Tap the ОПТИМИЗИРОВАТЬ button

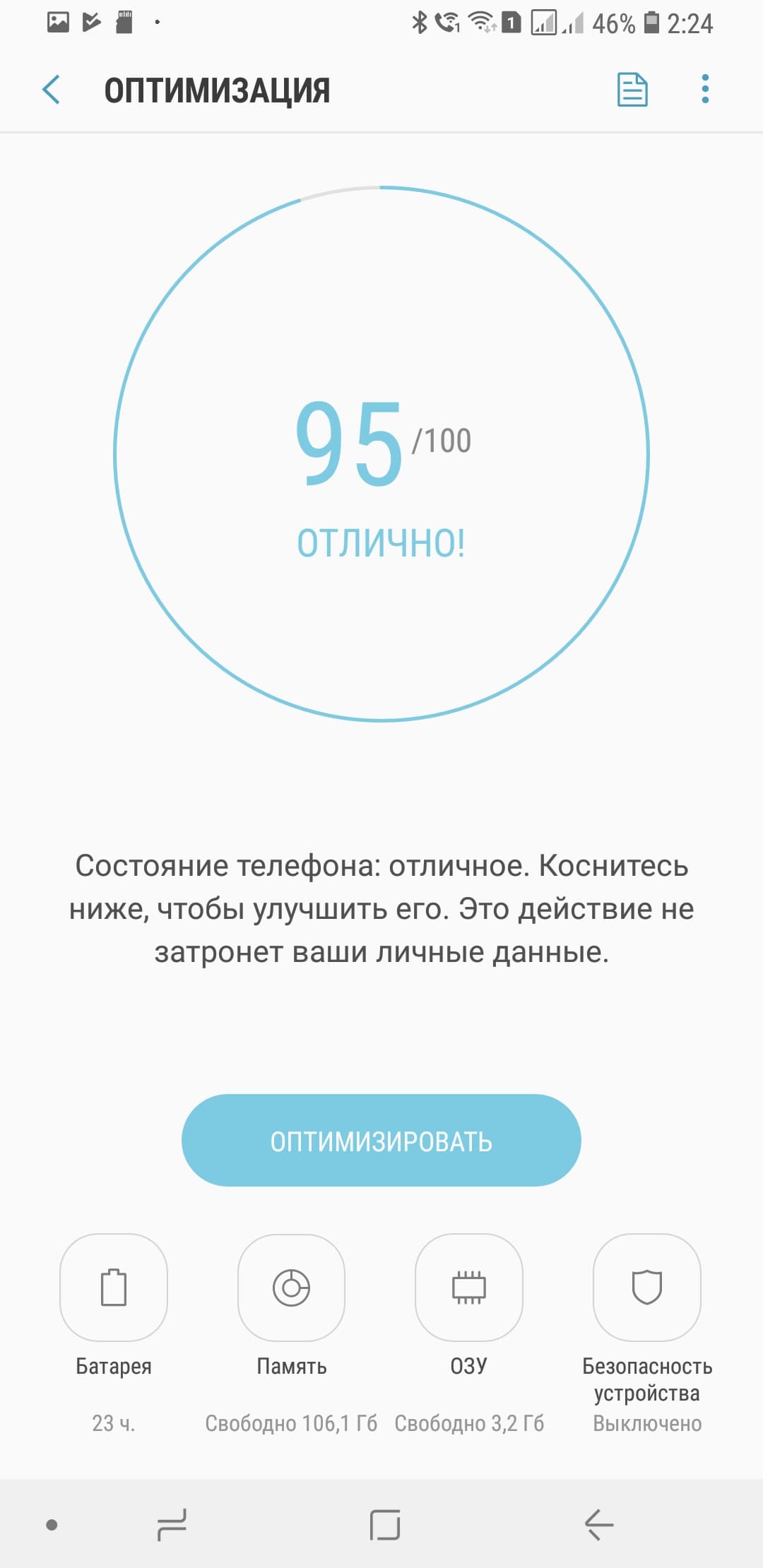pos(381,1140)
